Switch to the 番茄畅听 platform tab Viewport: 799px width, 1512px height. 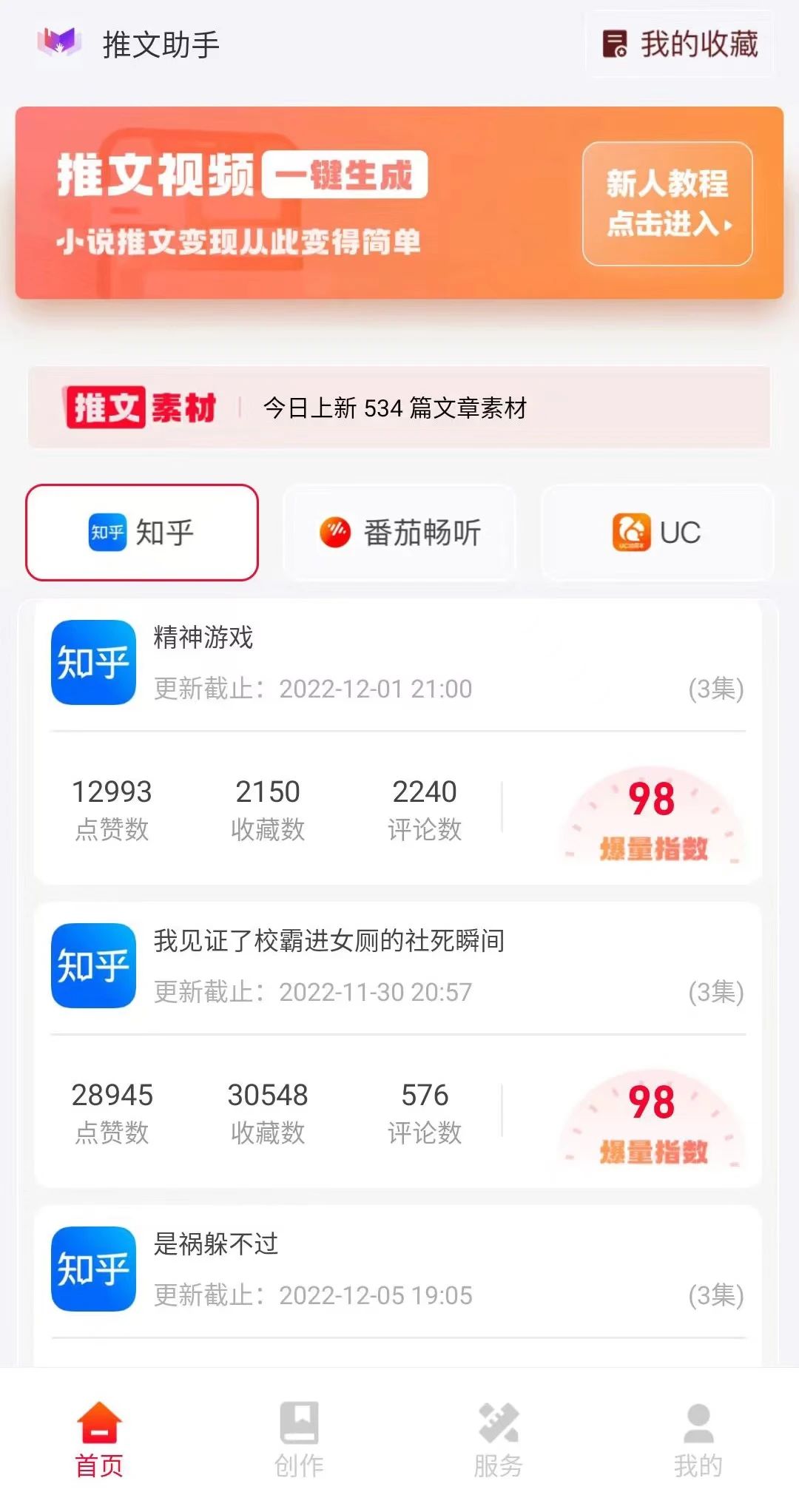pos(399,532)
